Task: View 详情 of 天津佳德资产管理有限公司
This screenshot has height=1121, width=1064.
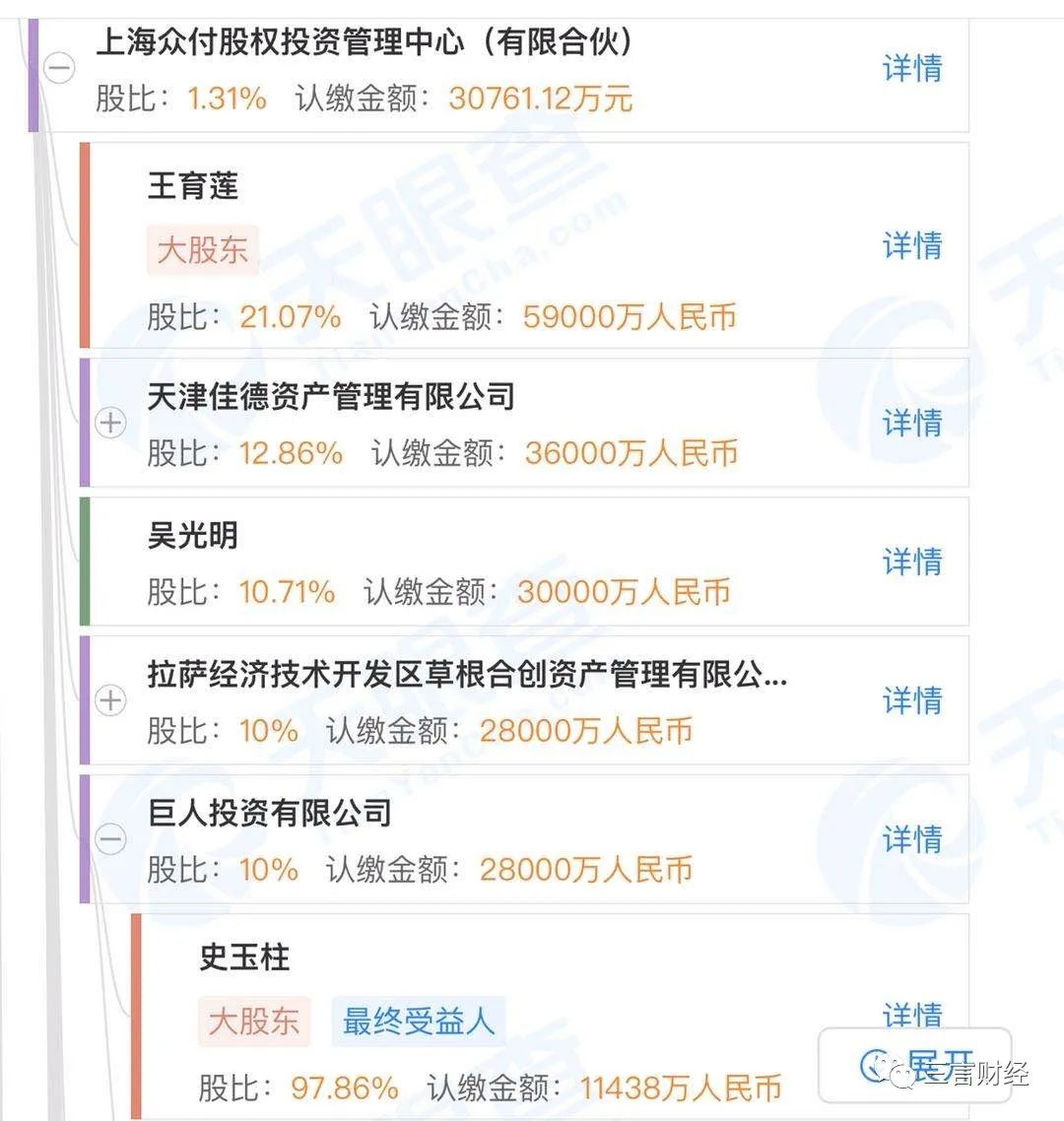Action: 911,423
